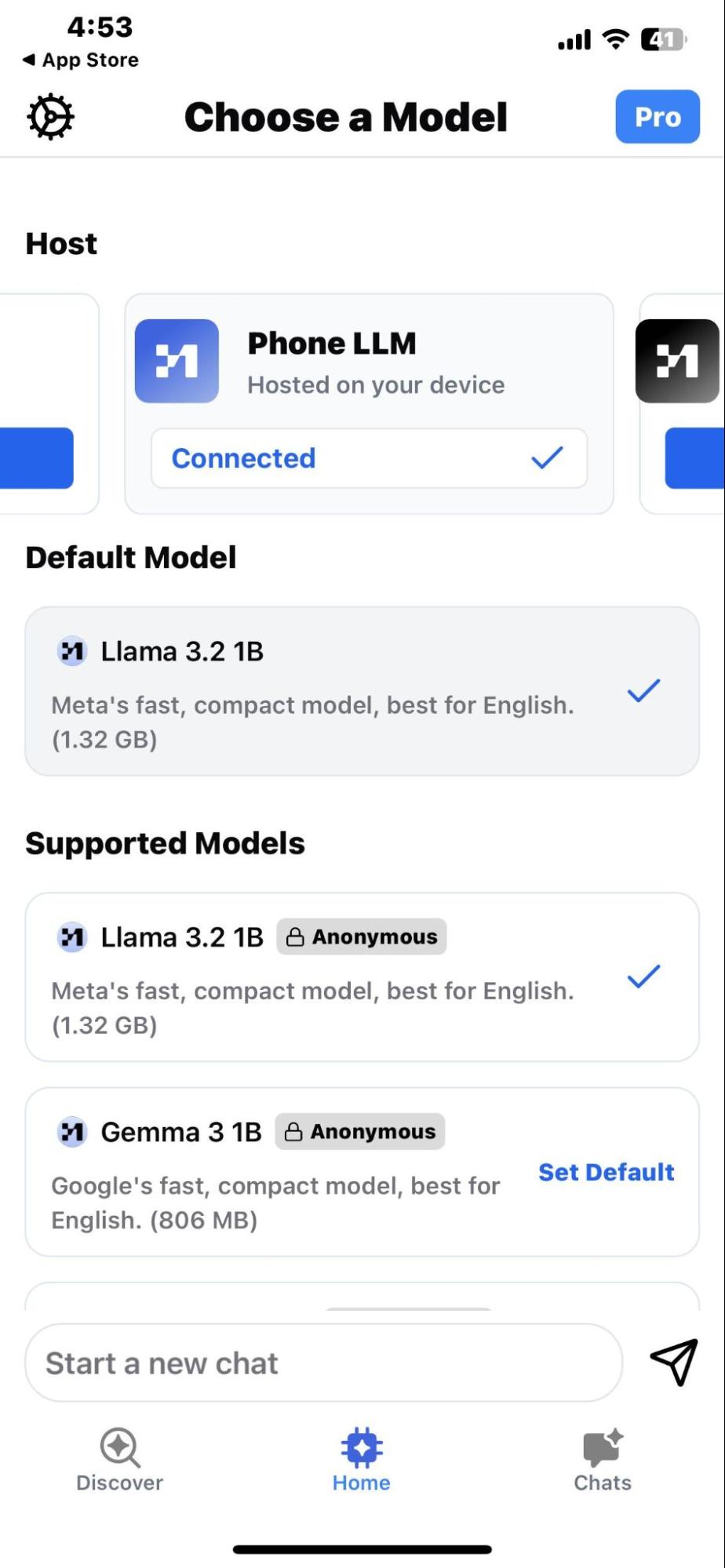Tap the Connected button on Phone LLM

pos(369,458)
